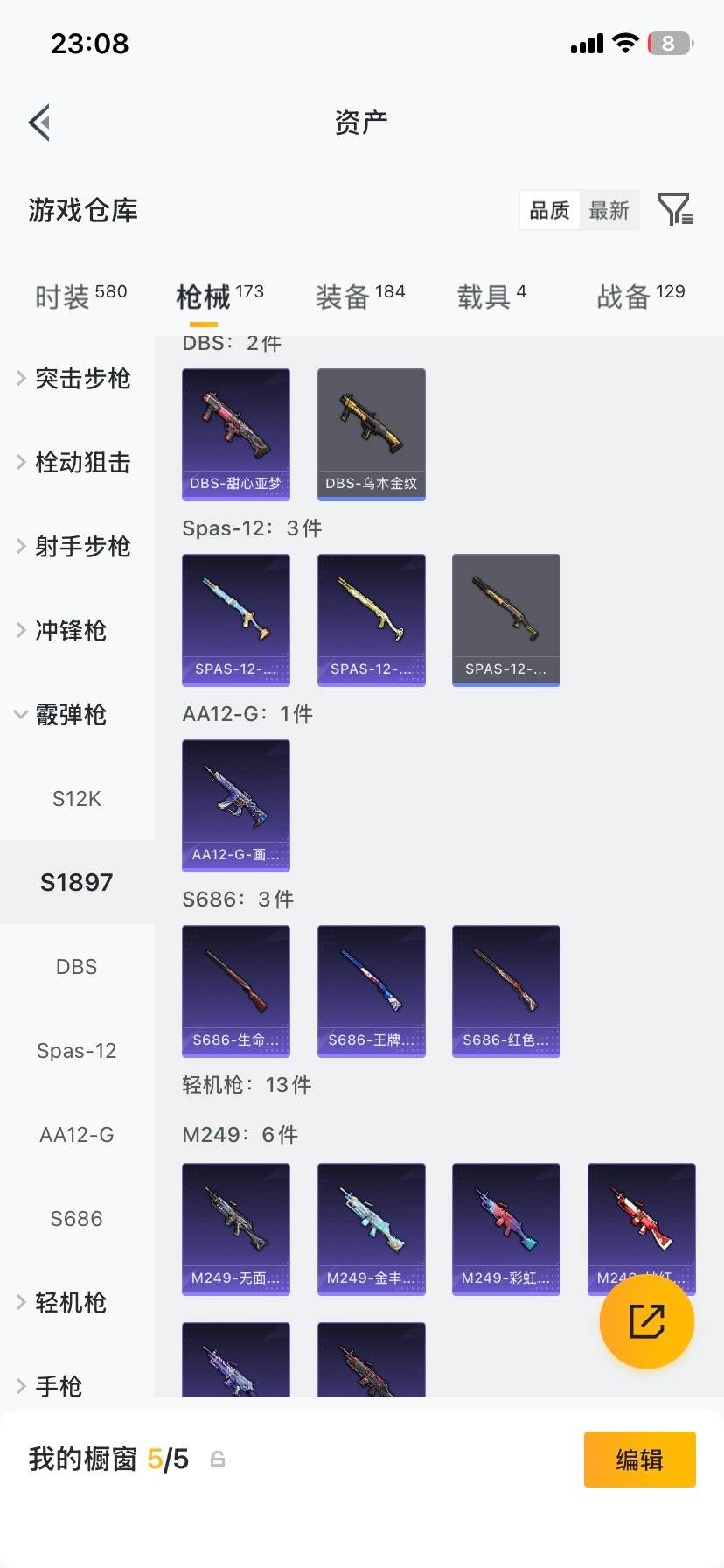Click the lock icon beside 我的橱窗
The width and height of the screenshot is (724, 1568).
[x=217, y=1459]
